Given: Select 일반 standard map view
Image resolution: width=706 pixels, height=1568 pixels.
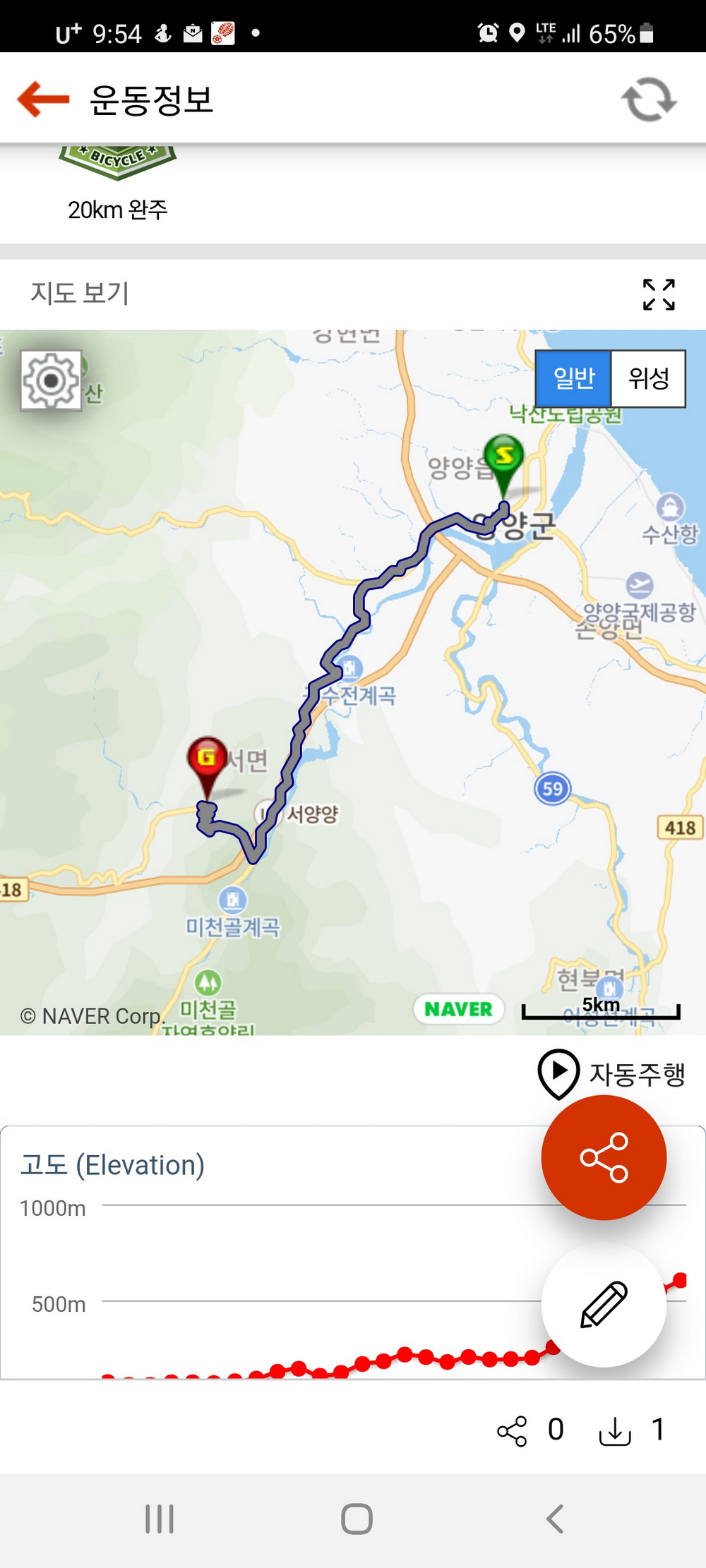Looking at the screenshot, I should [573, 379].
